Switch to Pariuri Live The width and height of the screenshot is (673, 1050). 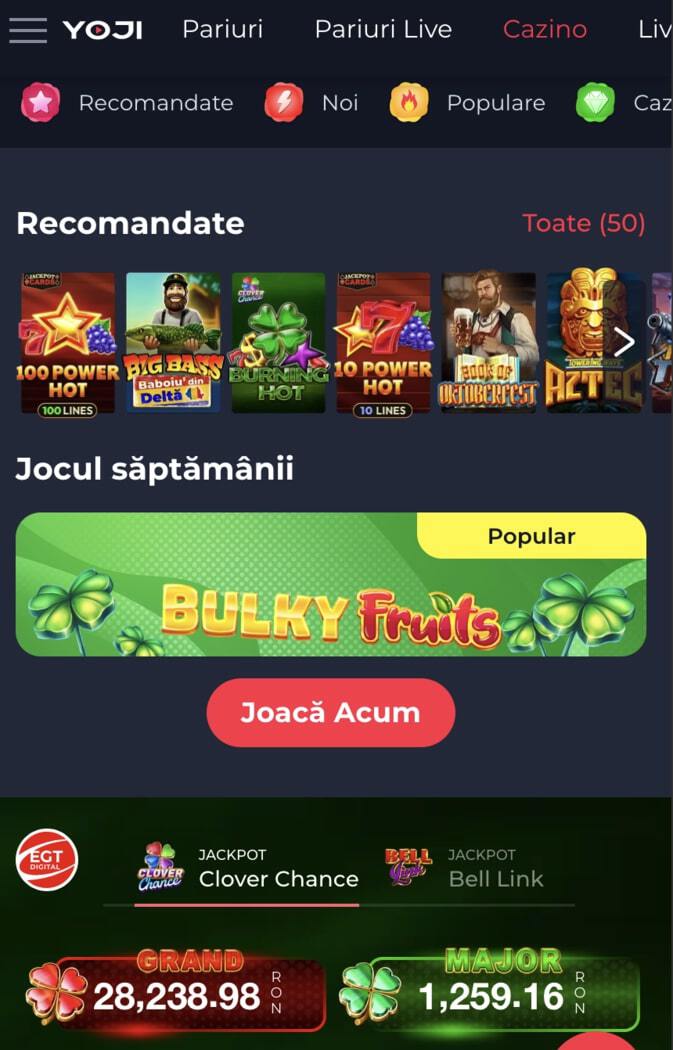(383, 30)
